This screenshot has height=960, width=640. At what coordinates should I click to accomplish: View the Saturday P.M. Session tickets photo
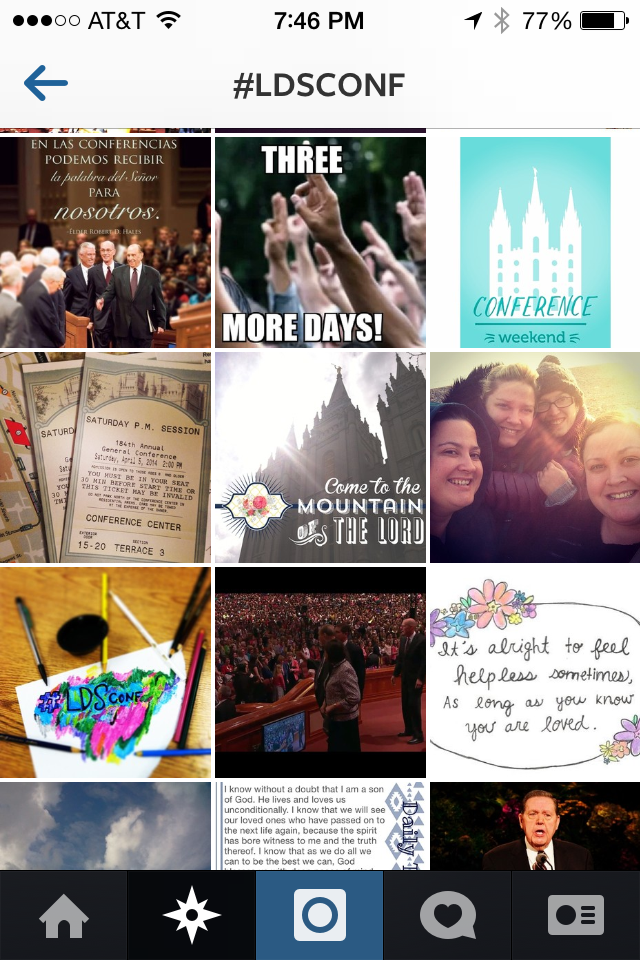click(105, 457)
